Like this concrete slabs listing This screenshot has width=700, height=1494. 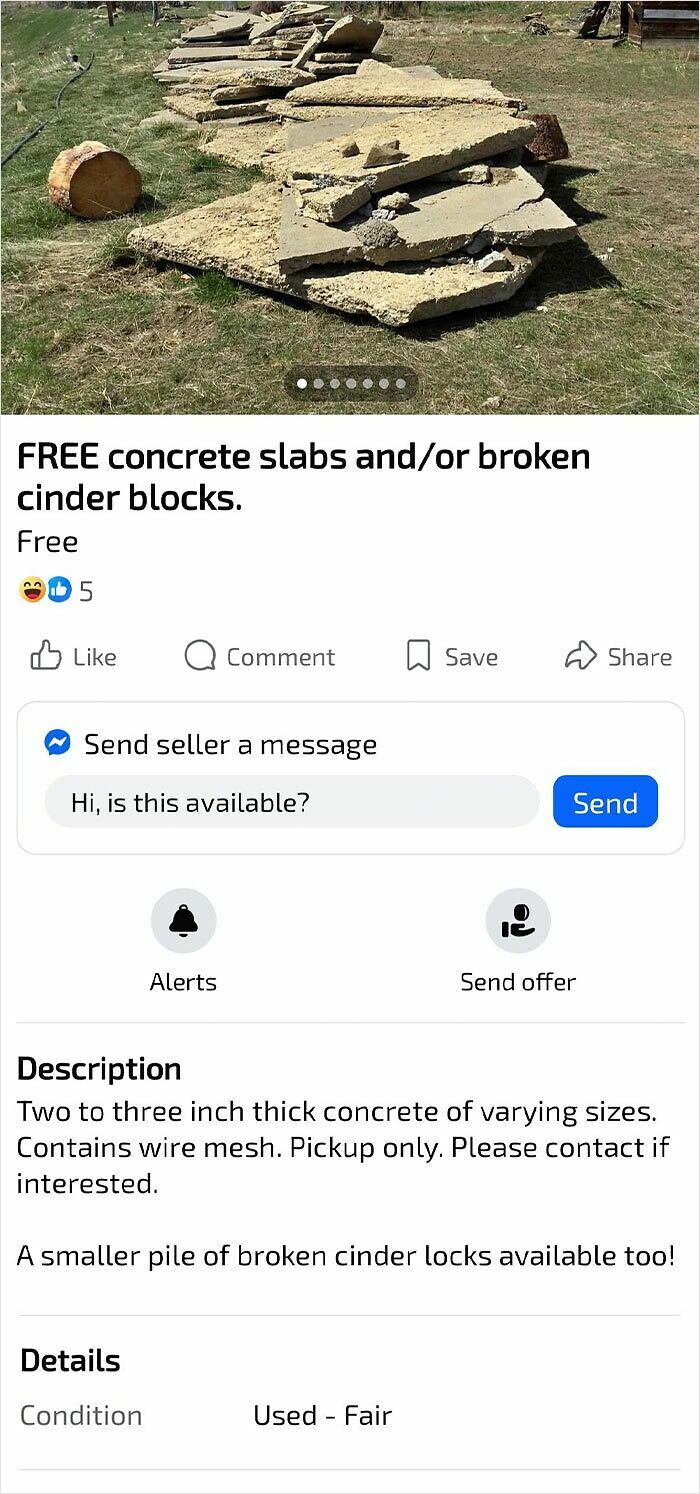point(74,656)
